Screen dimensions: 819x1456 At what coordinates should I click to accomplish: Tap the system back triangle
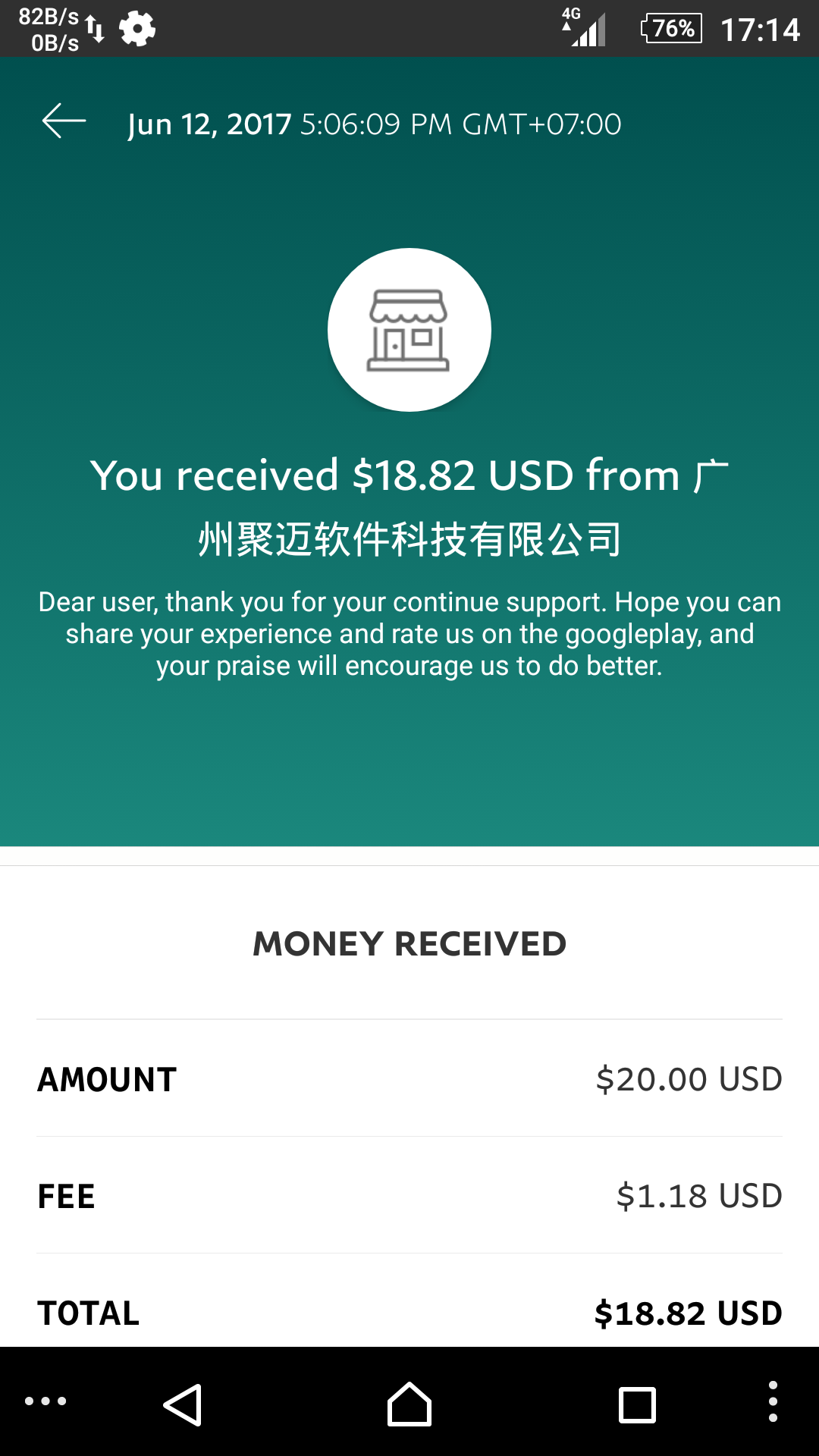[183, 1404]
